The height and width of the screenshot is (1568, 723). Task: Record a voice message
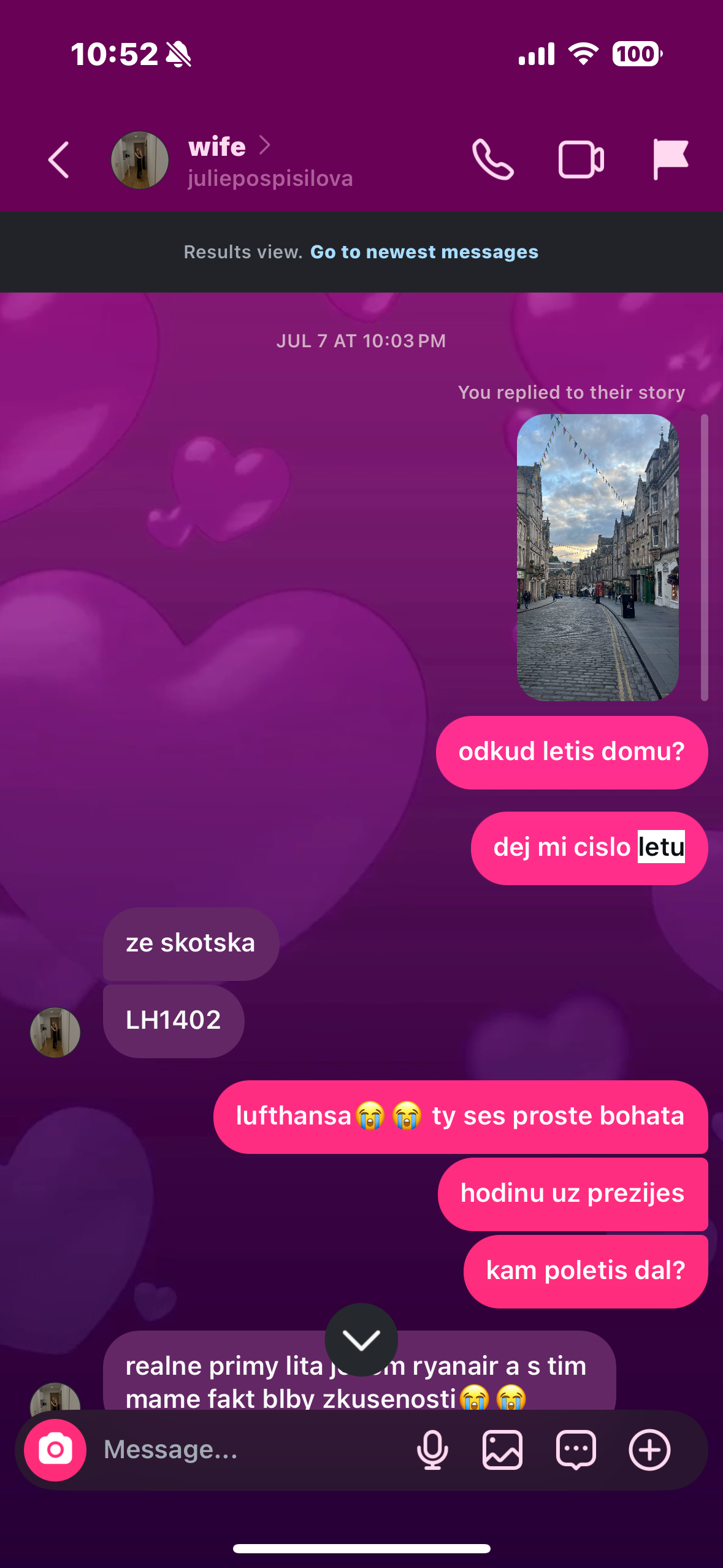(x=432, y=1450)
